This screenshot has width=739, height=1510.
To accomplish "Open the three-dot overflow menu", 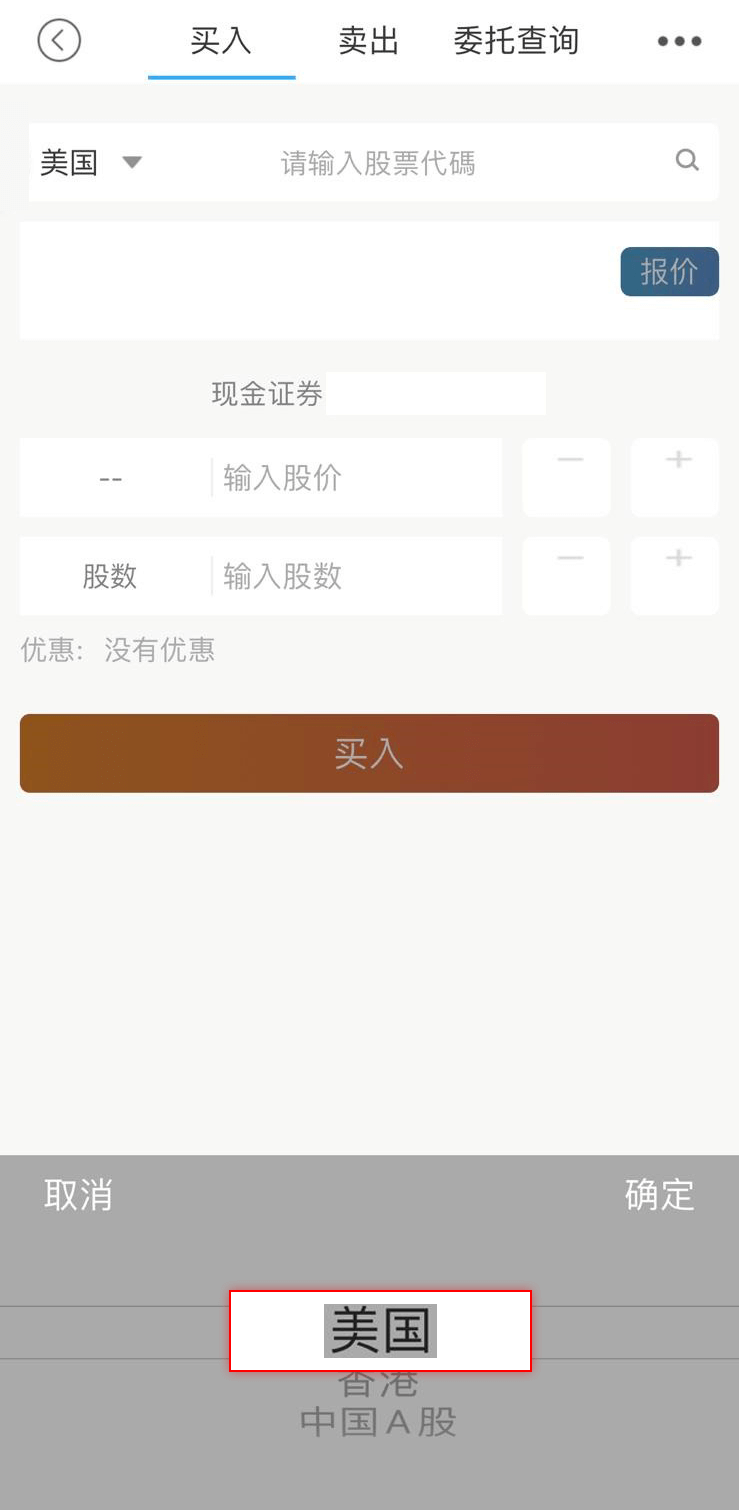I will 679,41.
